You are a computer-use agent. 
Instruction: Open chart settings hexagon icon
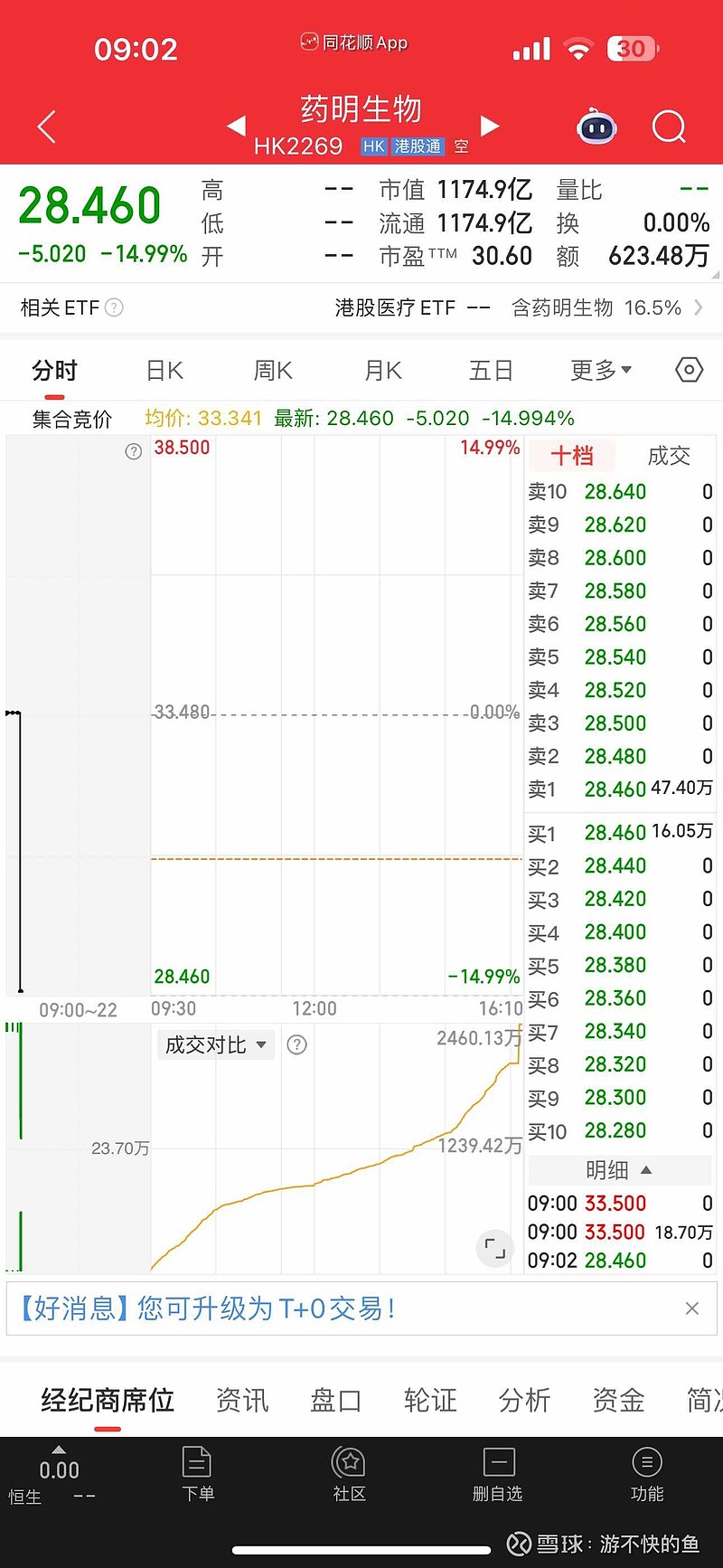pyautogui.click(x=689, y=370)
